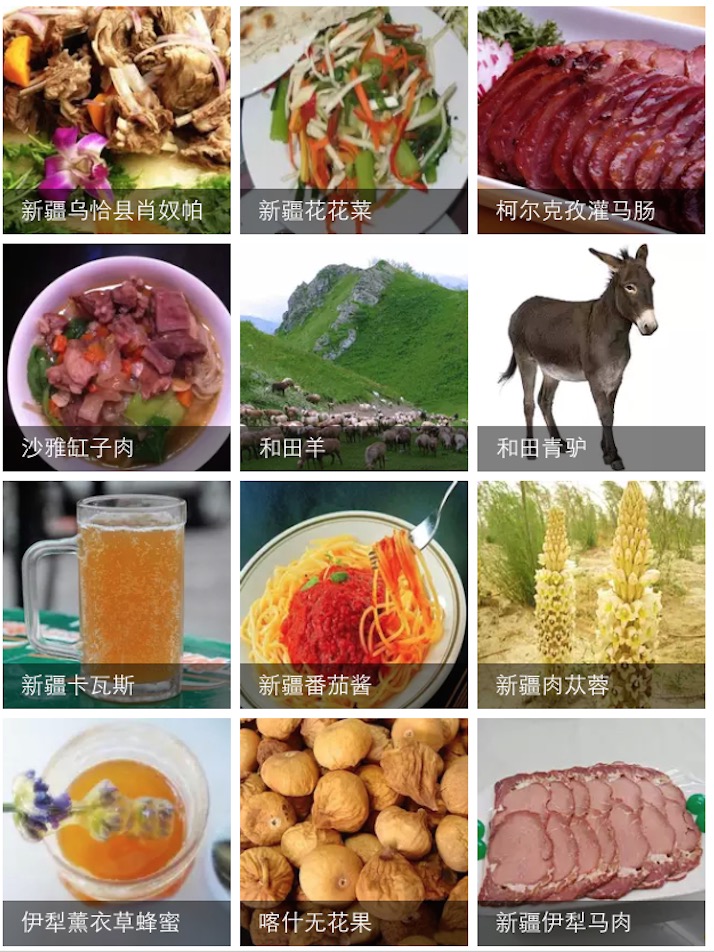Select the 新疆肉苁蓉 tile
The width and height of the screenshot is (714, 952).
click(x=591, y=595)
